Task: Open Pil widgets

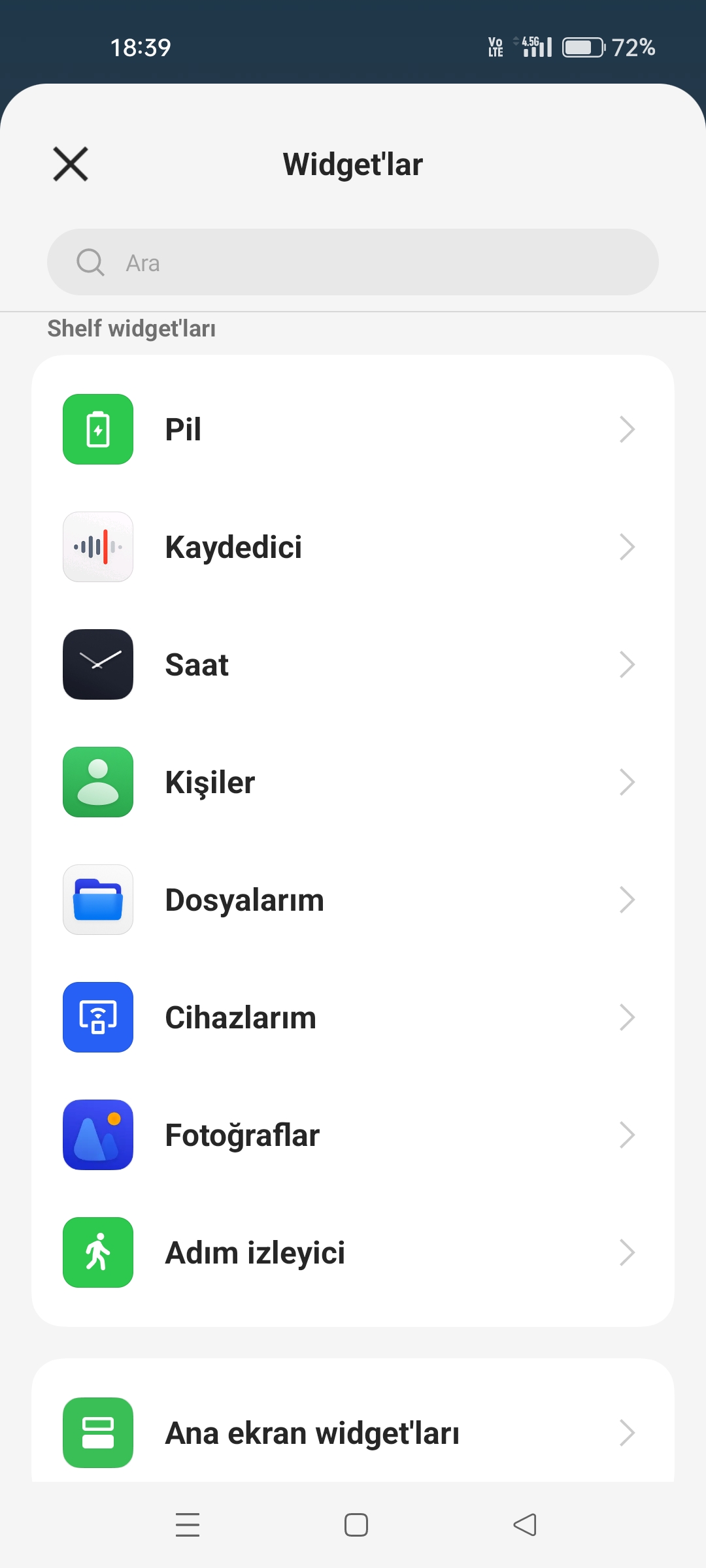Action: pyautogui.click(x=353, y=429)
